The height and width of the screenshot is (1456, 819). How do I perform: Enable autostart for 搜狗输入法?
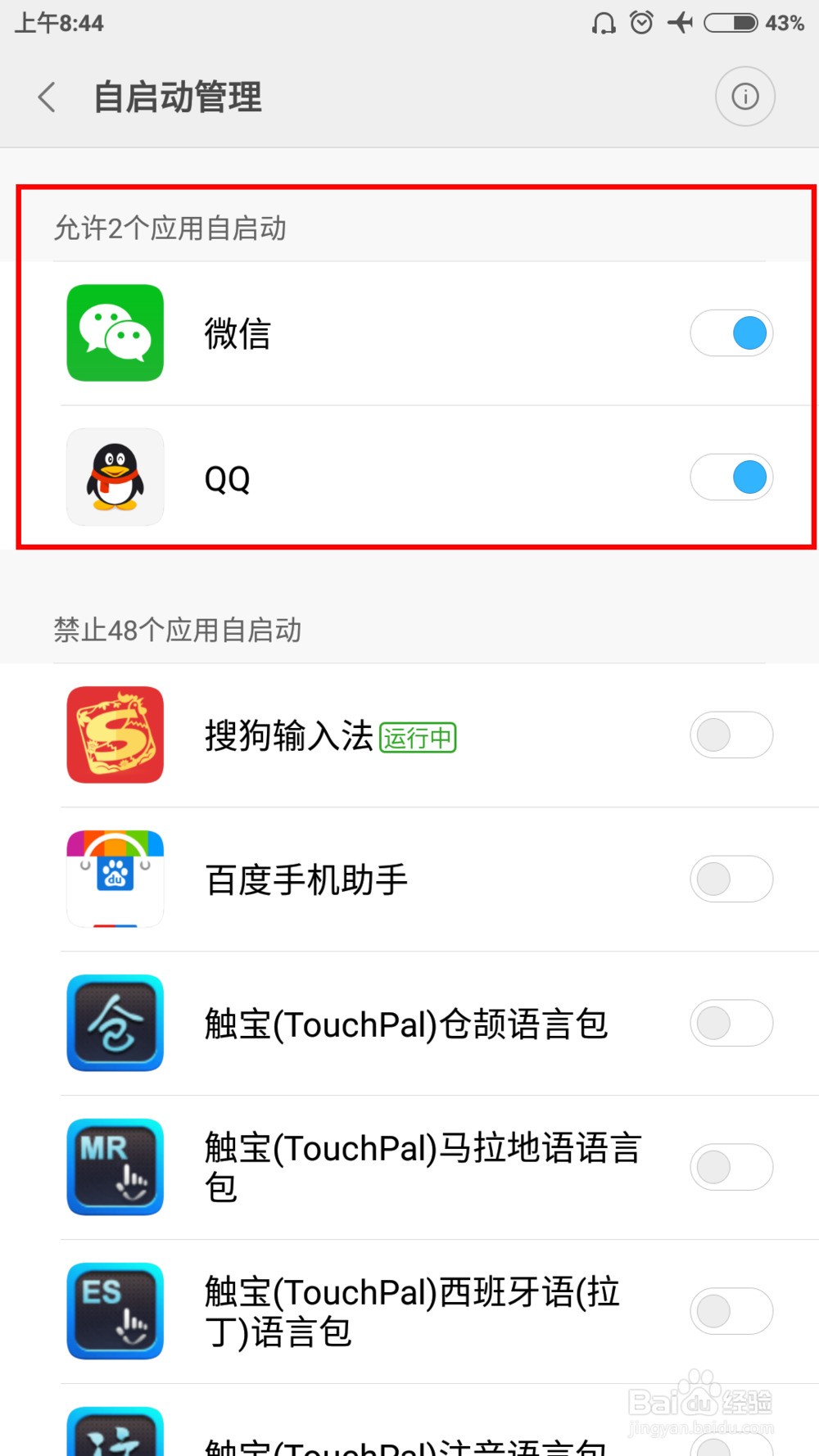(731, 735)
